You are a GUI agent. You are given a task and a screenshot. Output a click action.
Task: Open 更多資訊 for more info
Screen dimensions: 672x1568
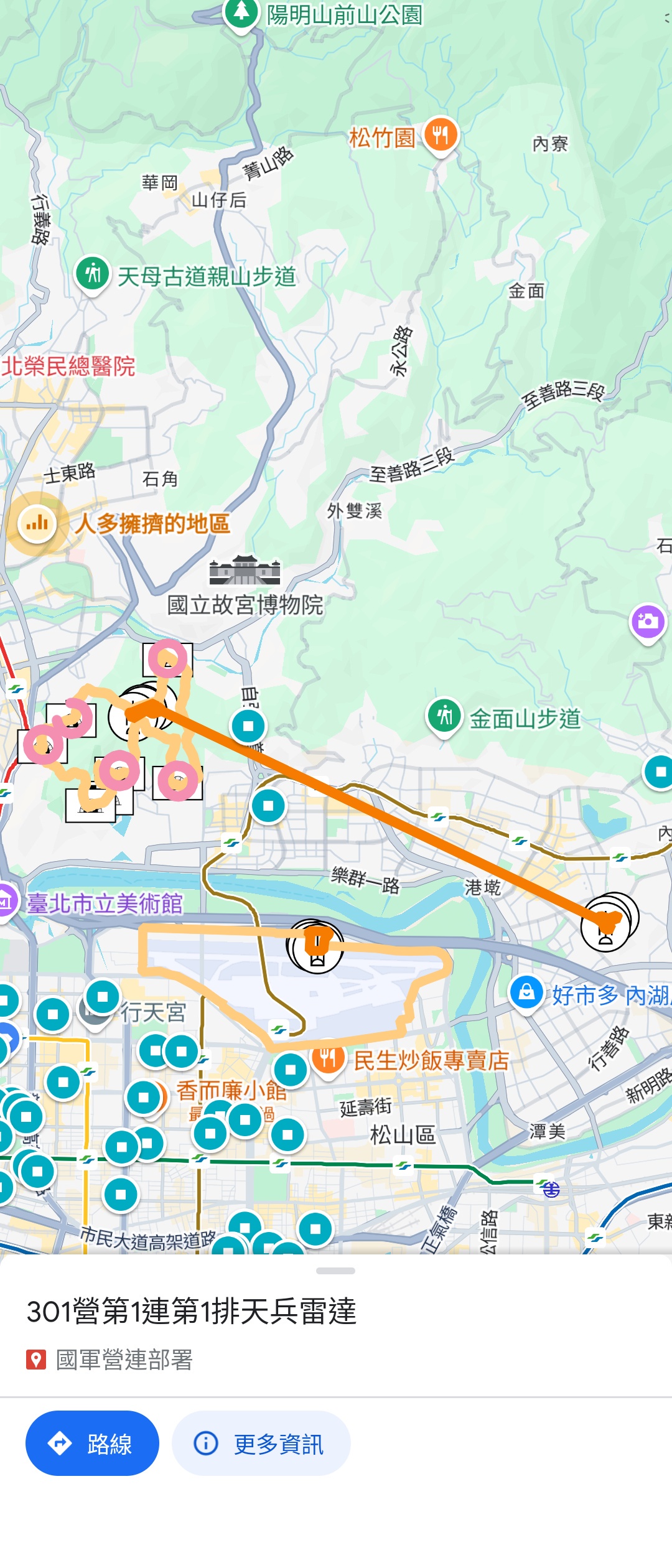[x=261, y=1443]
